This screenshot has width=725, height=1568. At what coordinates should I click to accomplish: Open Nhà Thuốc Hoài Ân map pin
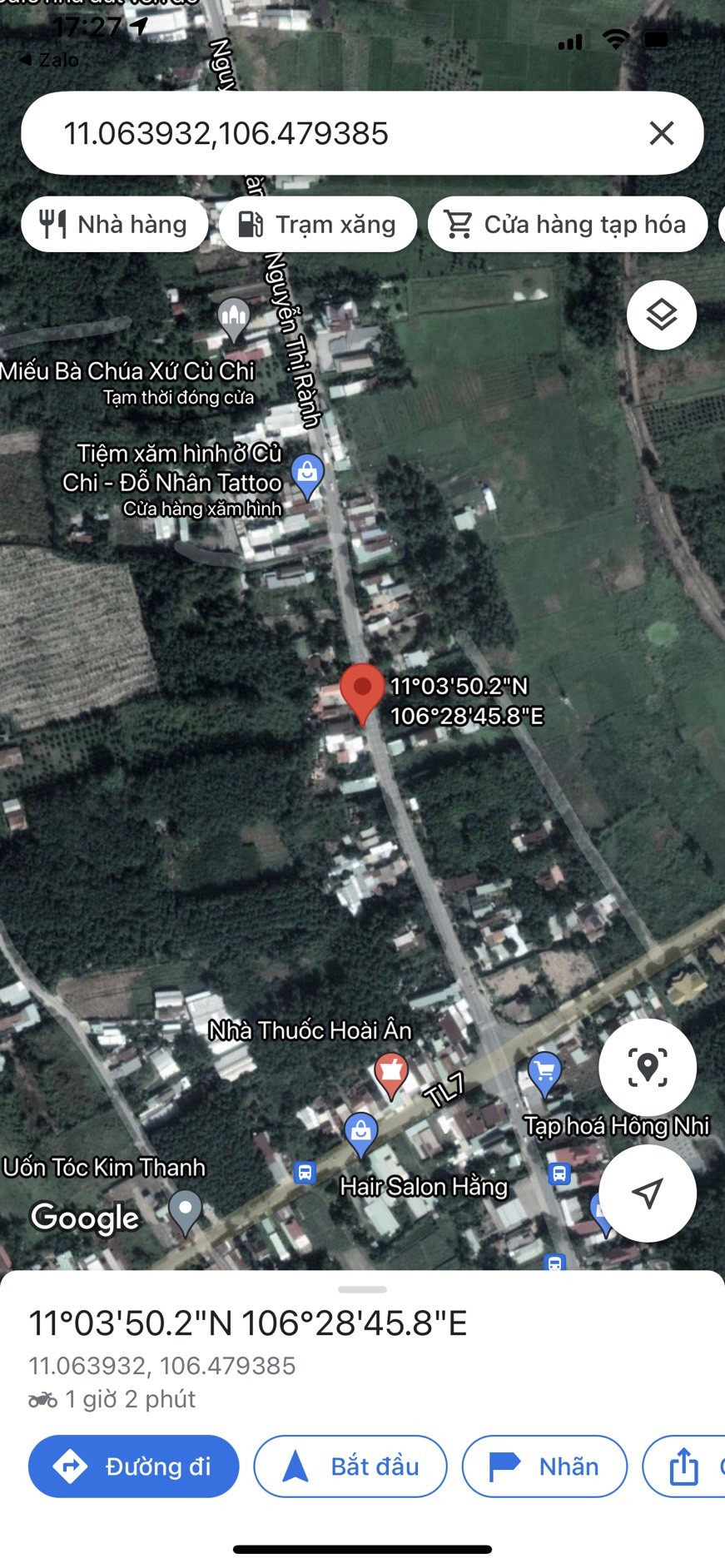(390, 1072)
